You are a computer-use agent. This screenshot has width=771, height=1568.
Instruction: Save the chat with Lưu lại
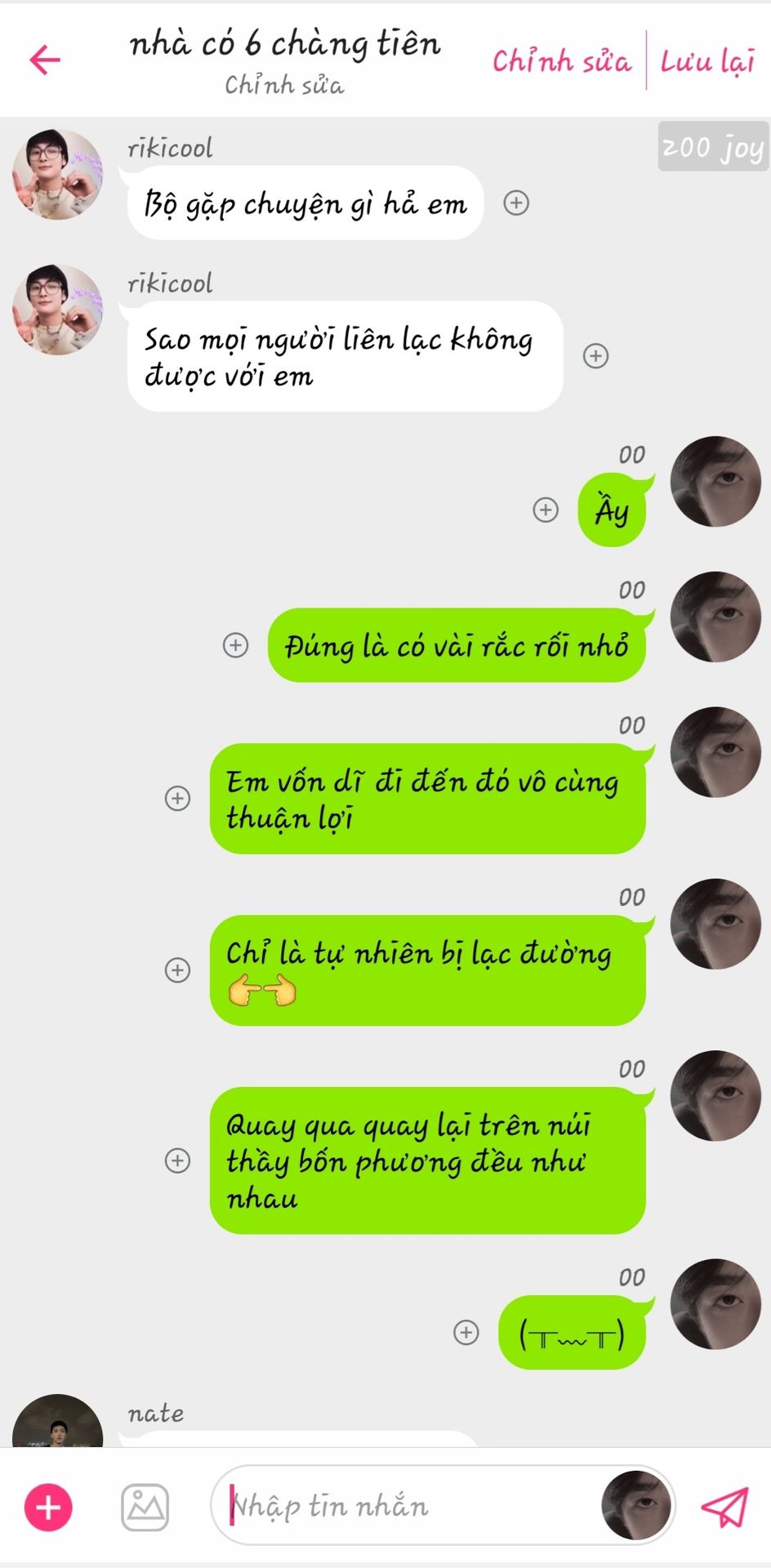click(x=707, y=61)
